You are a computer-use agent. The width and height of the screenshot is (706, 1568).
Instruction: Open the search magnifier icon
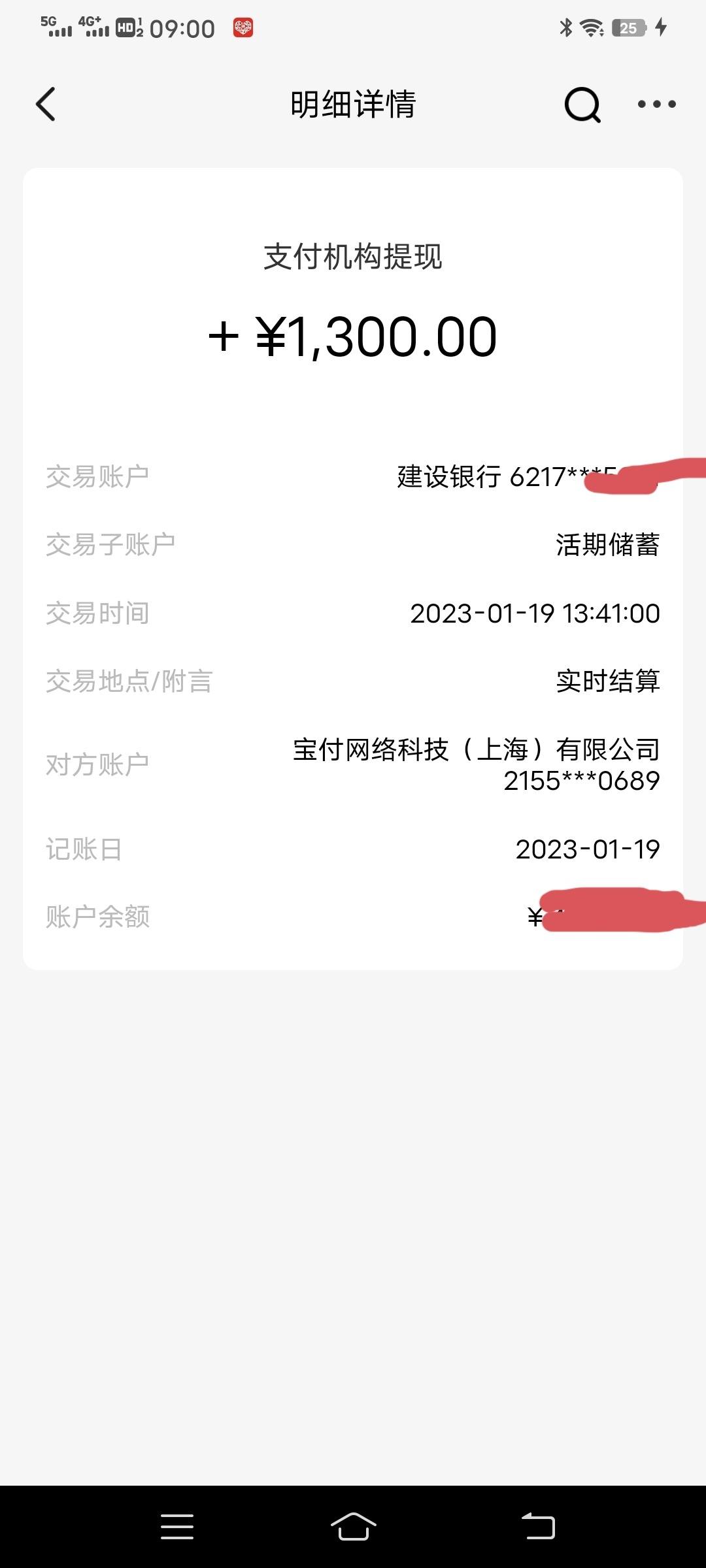coord(582,105)
